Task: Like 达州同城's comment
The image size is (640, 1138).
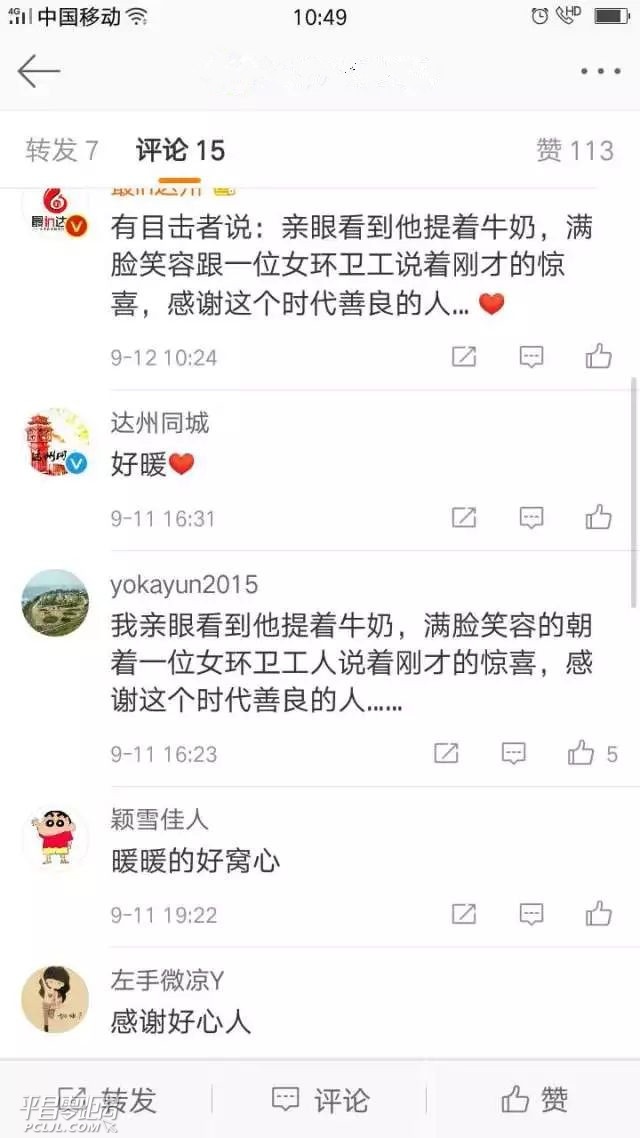Action: tap(599, 517)
